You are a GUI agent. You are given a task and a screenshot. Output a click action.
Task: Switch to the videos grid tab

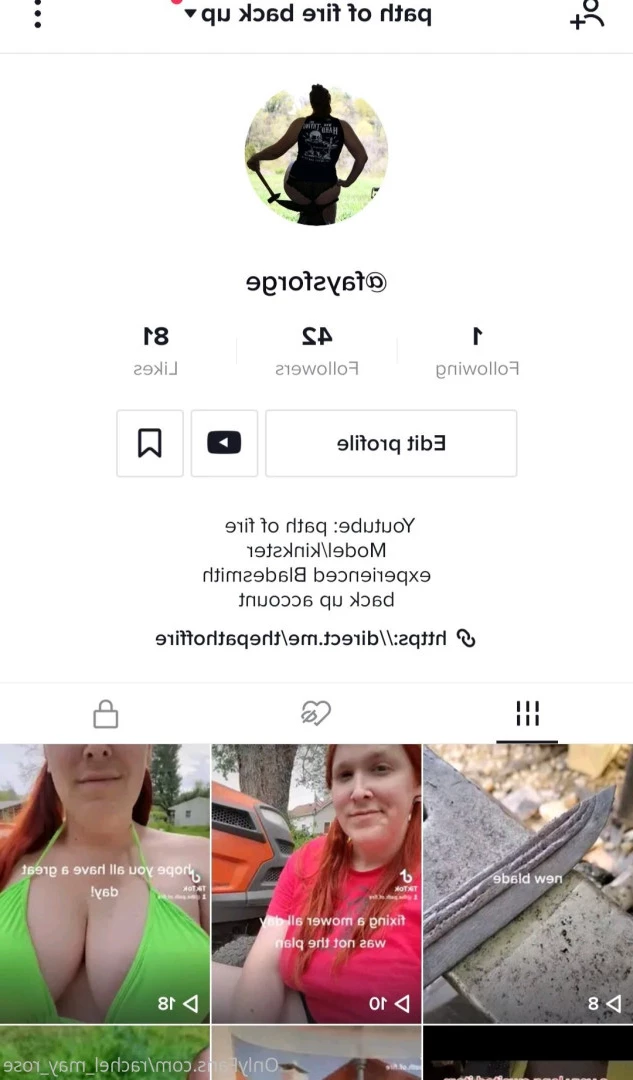click(x=527, y=714)
